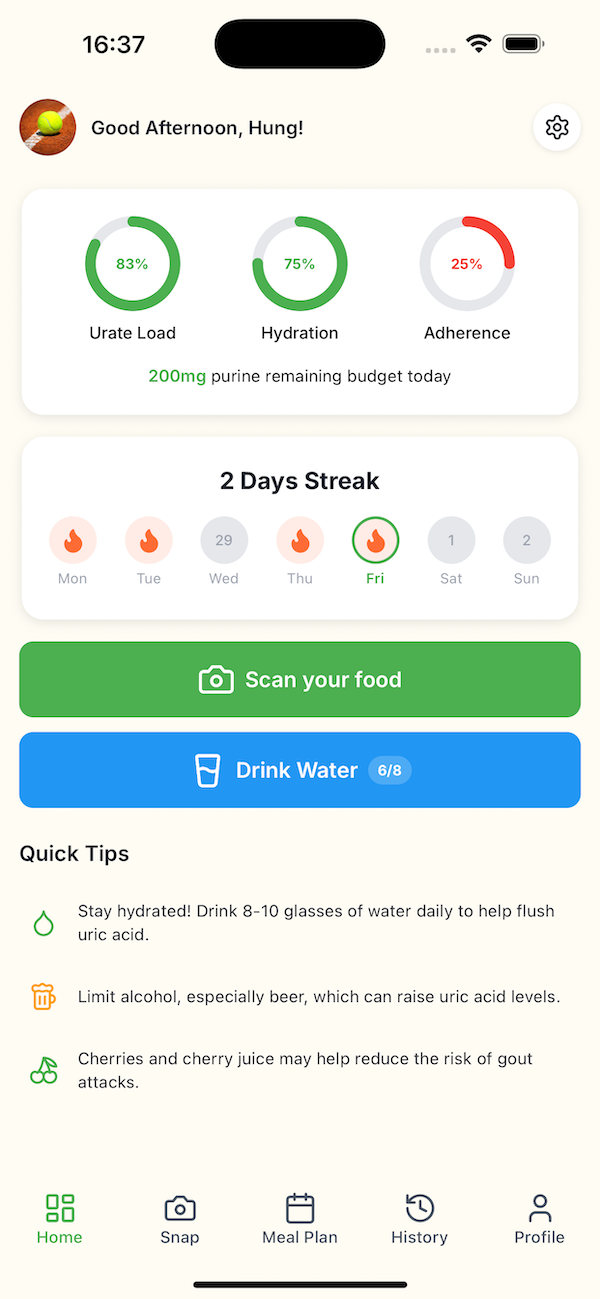The height and width of the screenshot is (1299, 600).
Task: Log a glass with Drink Water
Action: click(300, 770)
